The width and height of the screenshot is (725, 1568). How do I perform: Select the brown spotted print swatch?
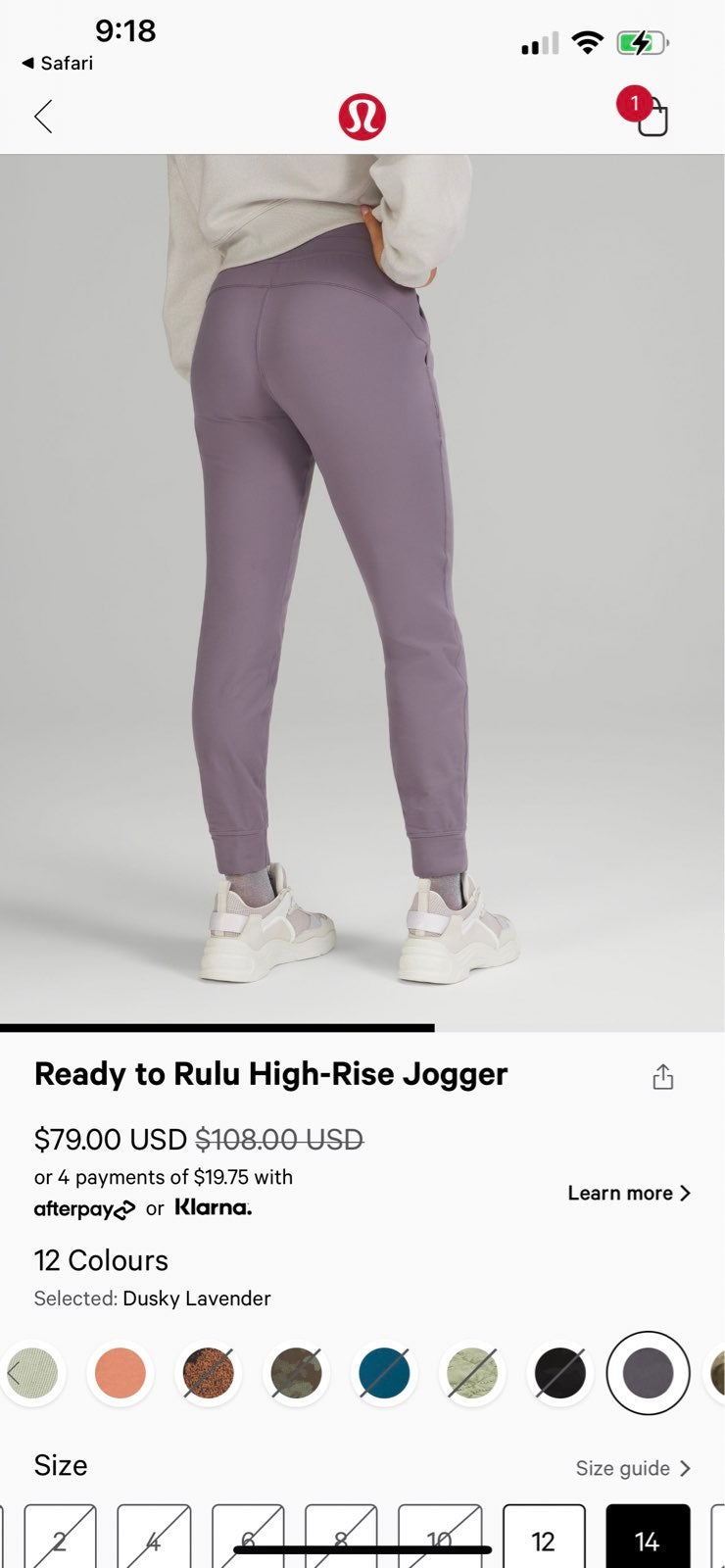209,1373
